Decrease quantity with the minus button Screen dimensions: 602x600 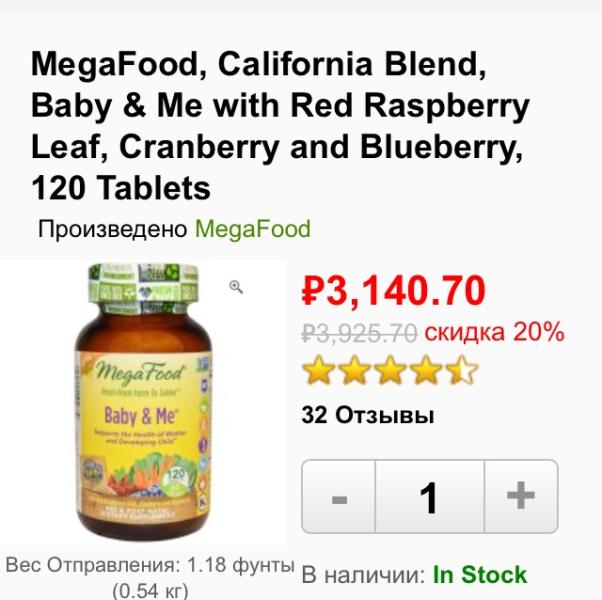pyautogui.click(x=339, y=497)
